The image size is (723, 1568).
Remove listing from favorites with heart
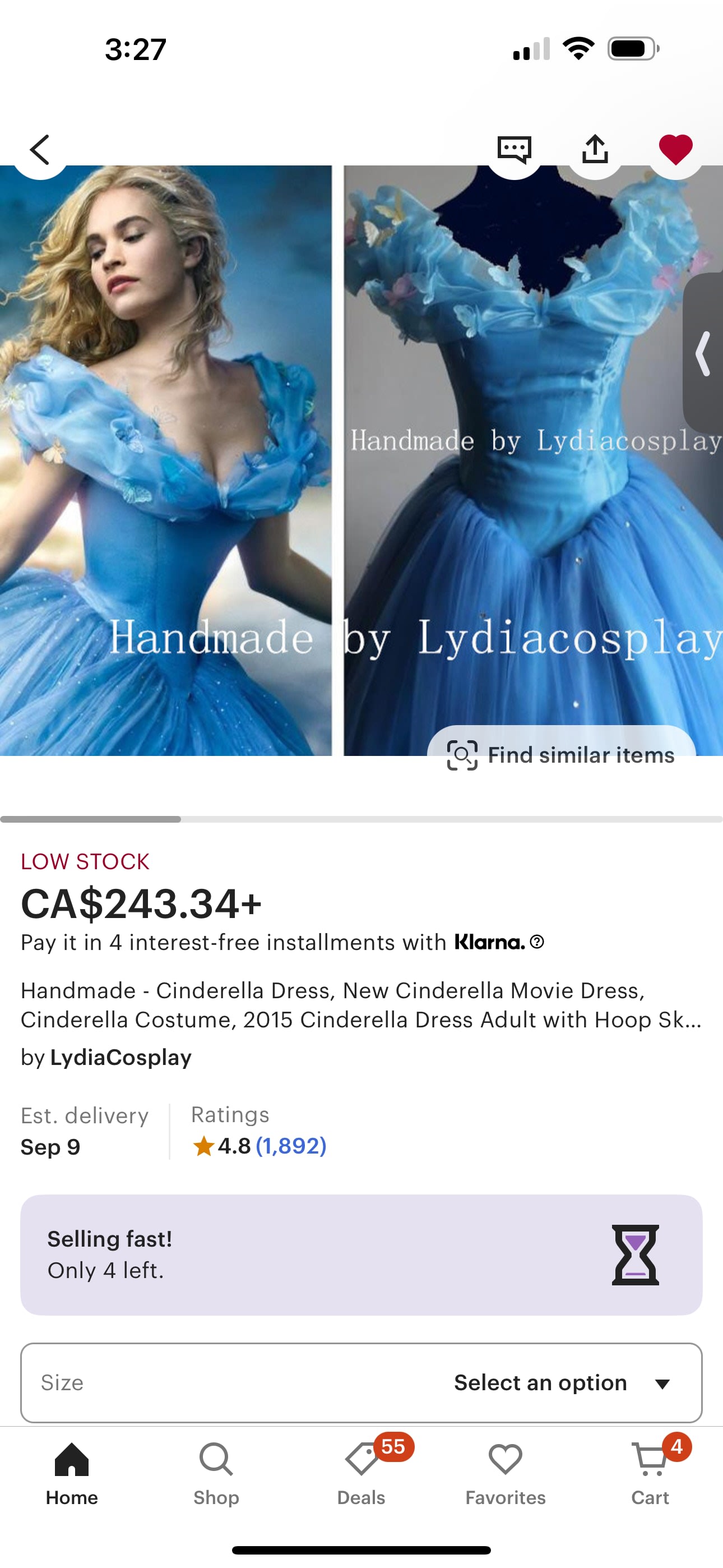click(675, 150)
